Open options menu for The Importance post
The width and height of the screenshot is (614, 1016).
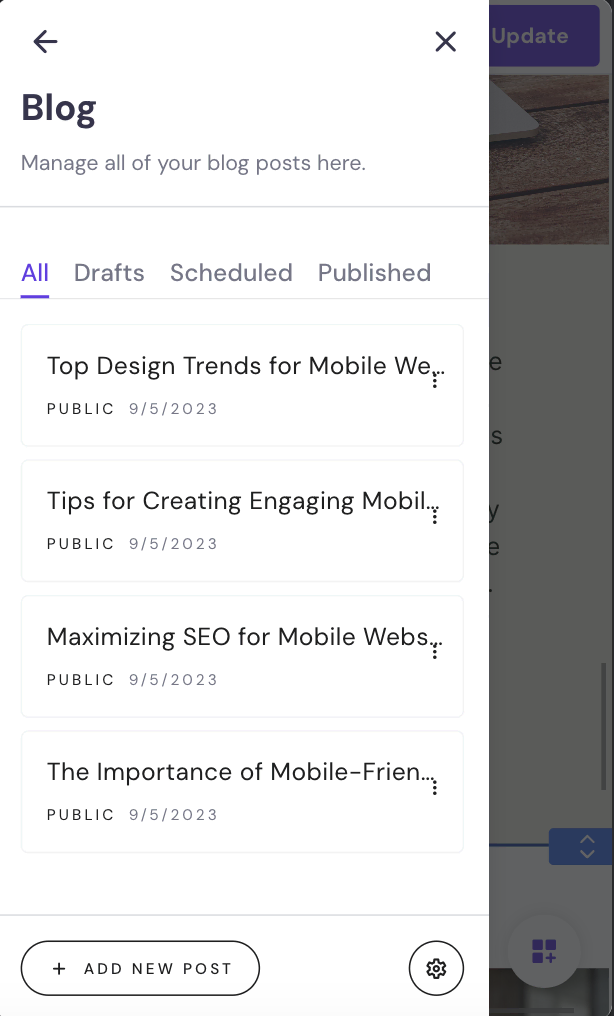click(x=435, y=787)
